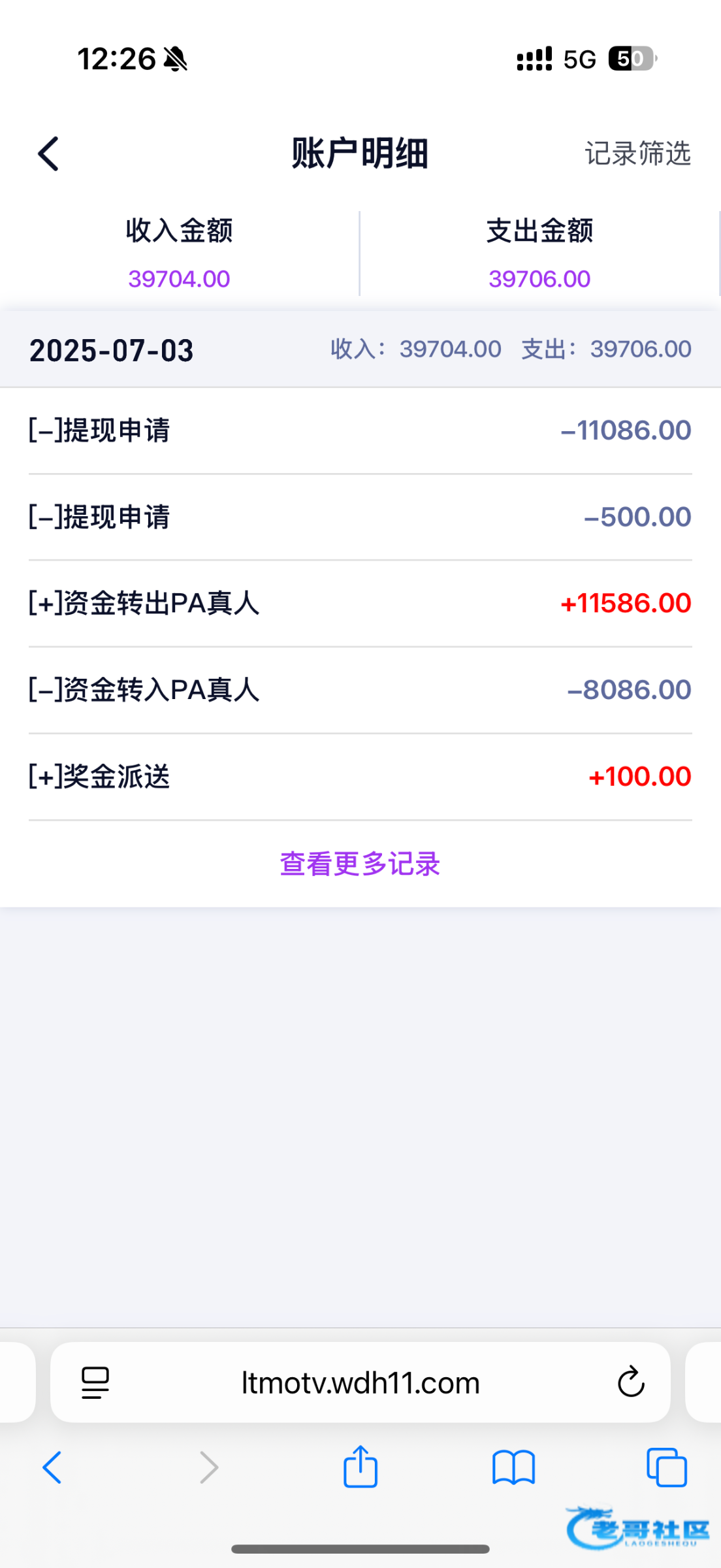
Task: Open the Safari page settings icon
Action: (x=95, y=1382)
